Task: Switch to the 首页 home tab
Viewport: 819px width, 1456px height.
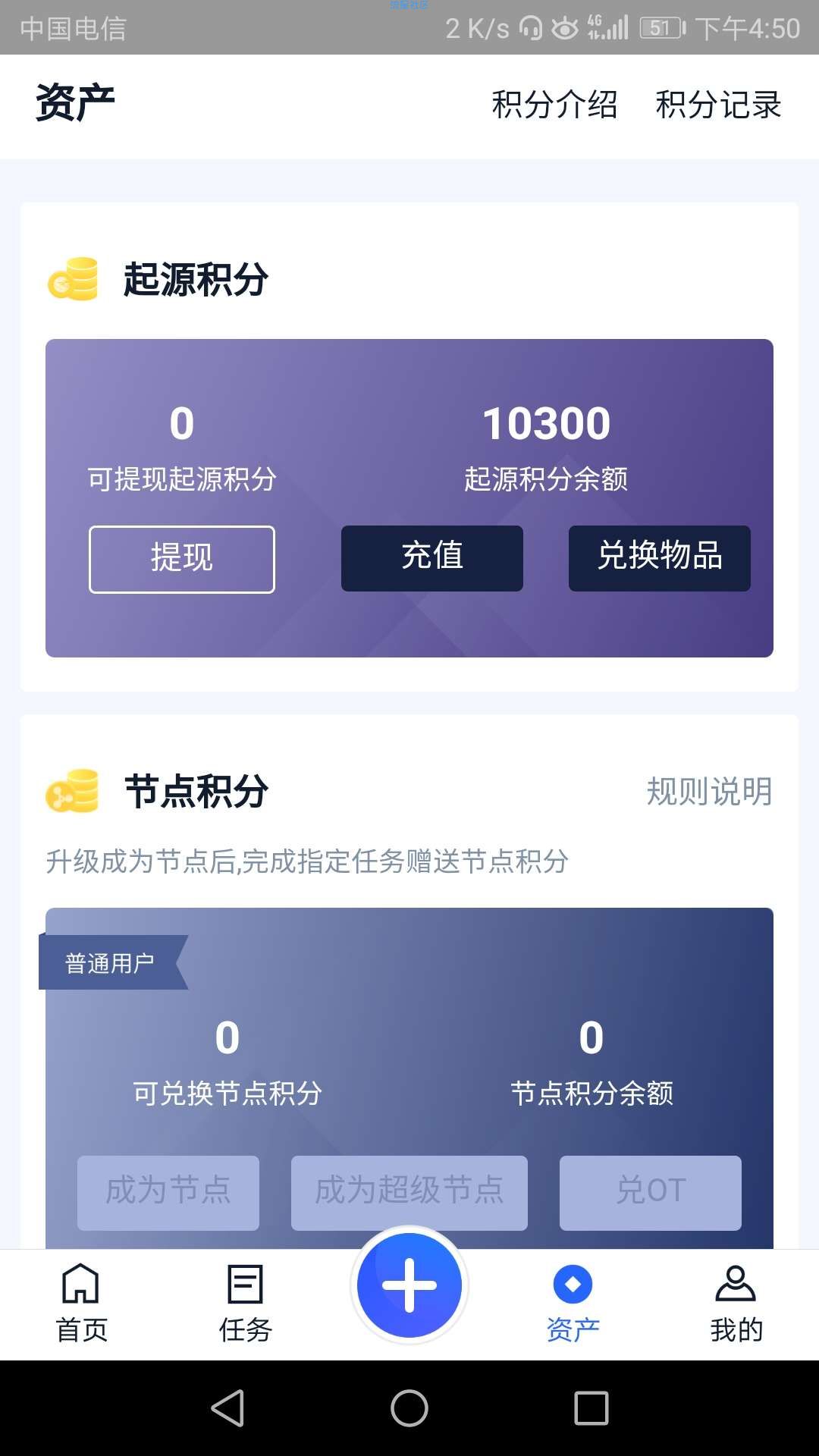Action: [x=81, y=1303]
